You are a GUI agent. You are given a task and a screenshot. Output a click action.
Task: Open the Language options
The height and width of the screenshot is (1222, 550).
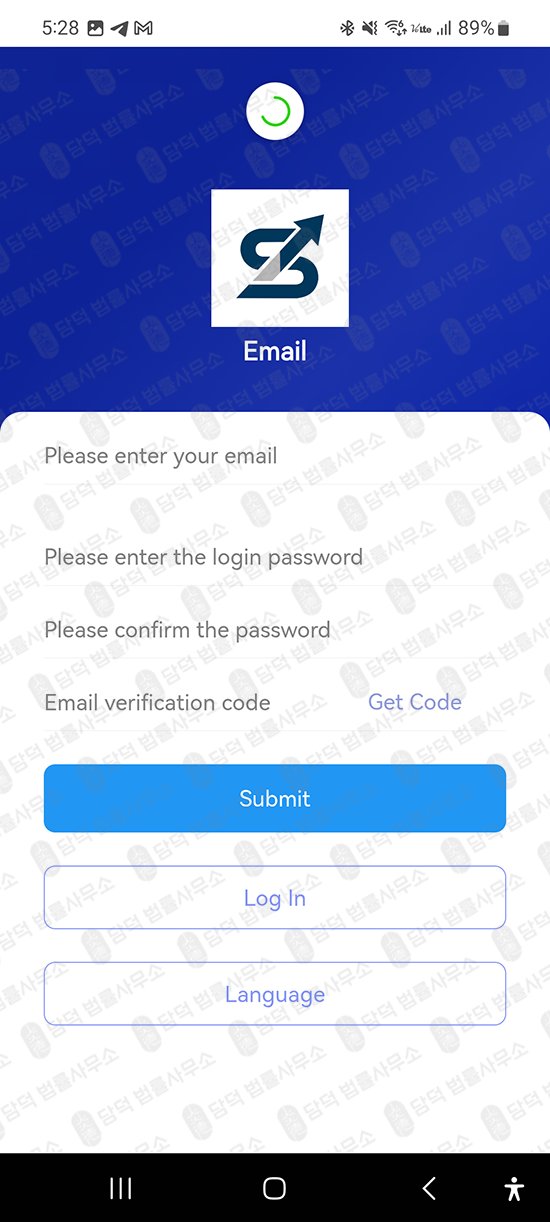[x=275, y=994]
